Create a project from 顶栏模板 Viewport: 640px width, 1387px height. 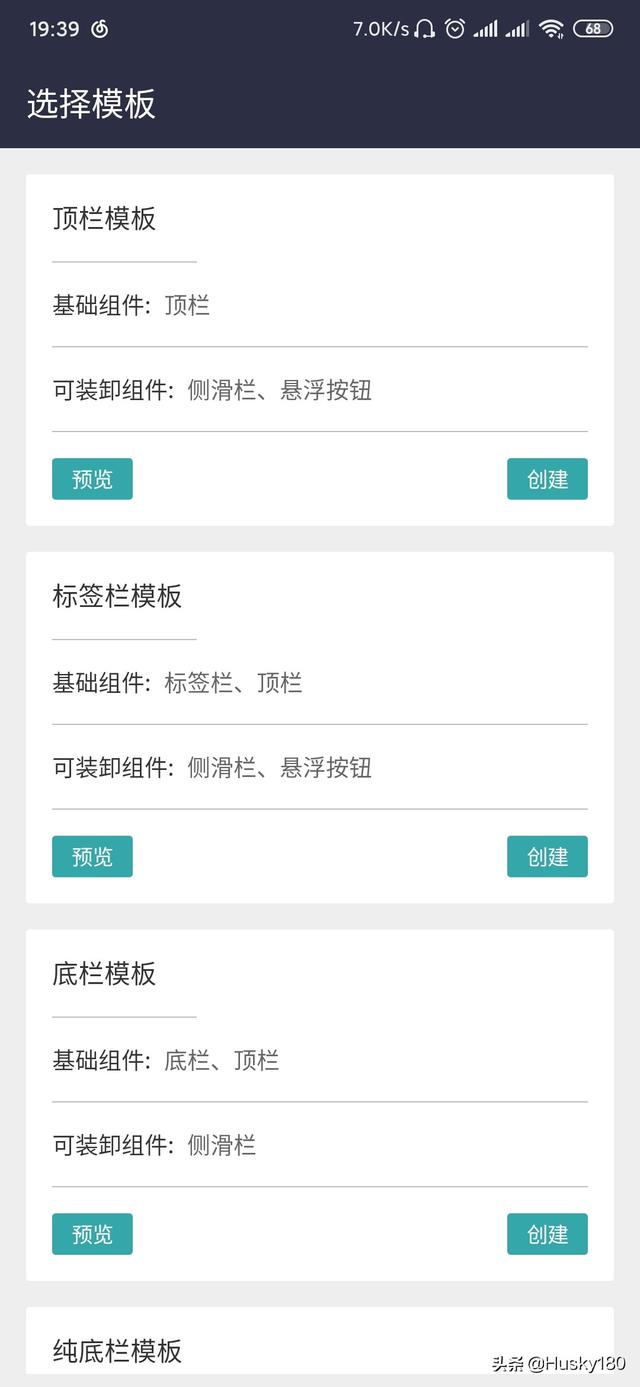[x=547, y=479]
